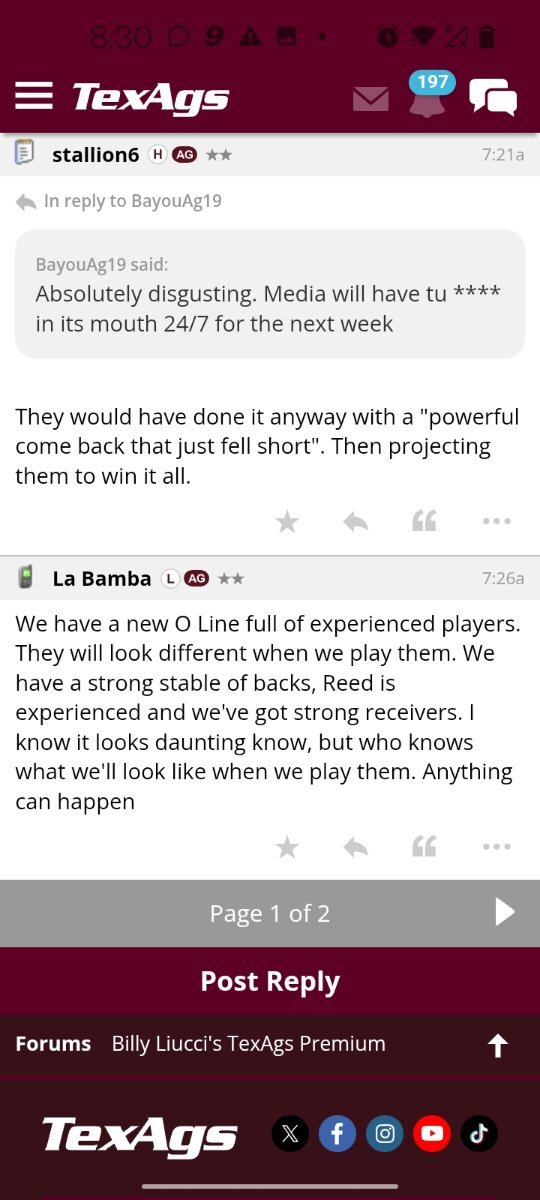Quote La Bamba's post
This screenshot has width=540, height=1200.
coord(424,847)
